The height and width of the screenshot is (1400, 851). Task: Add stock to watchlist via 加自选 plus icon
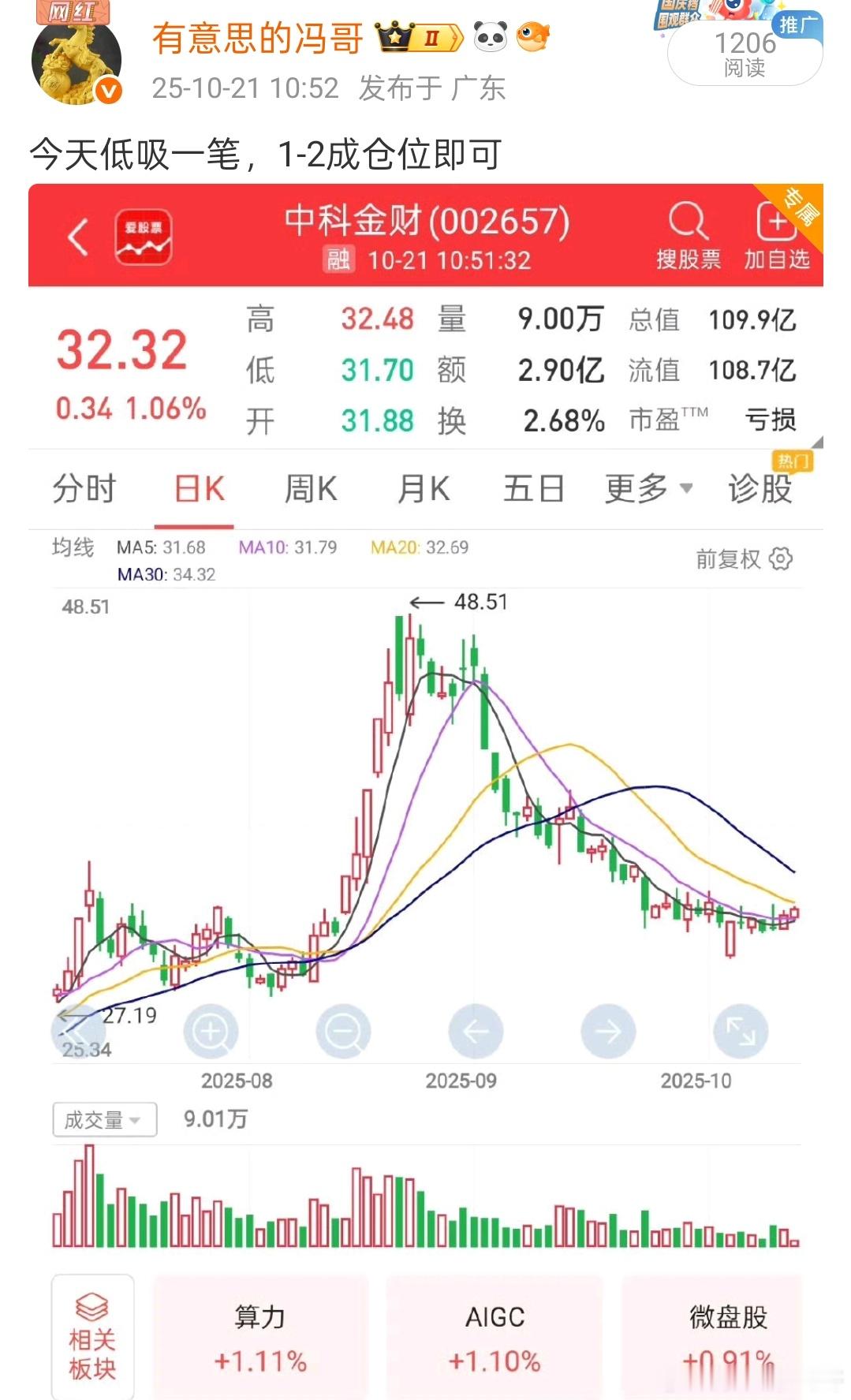776,223
